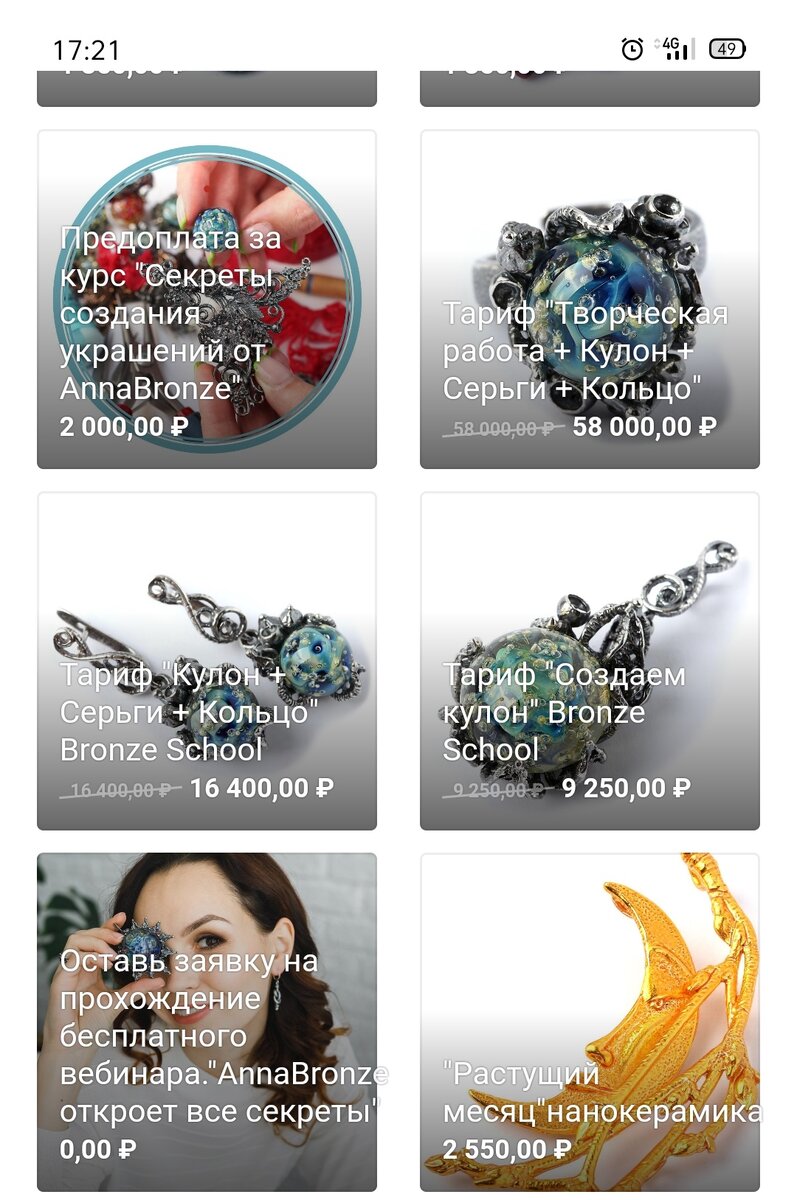View the "Создаем кулон" Bronze School tariff
This screenshot has height=1200, width=797.
point(589,661)
